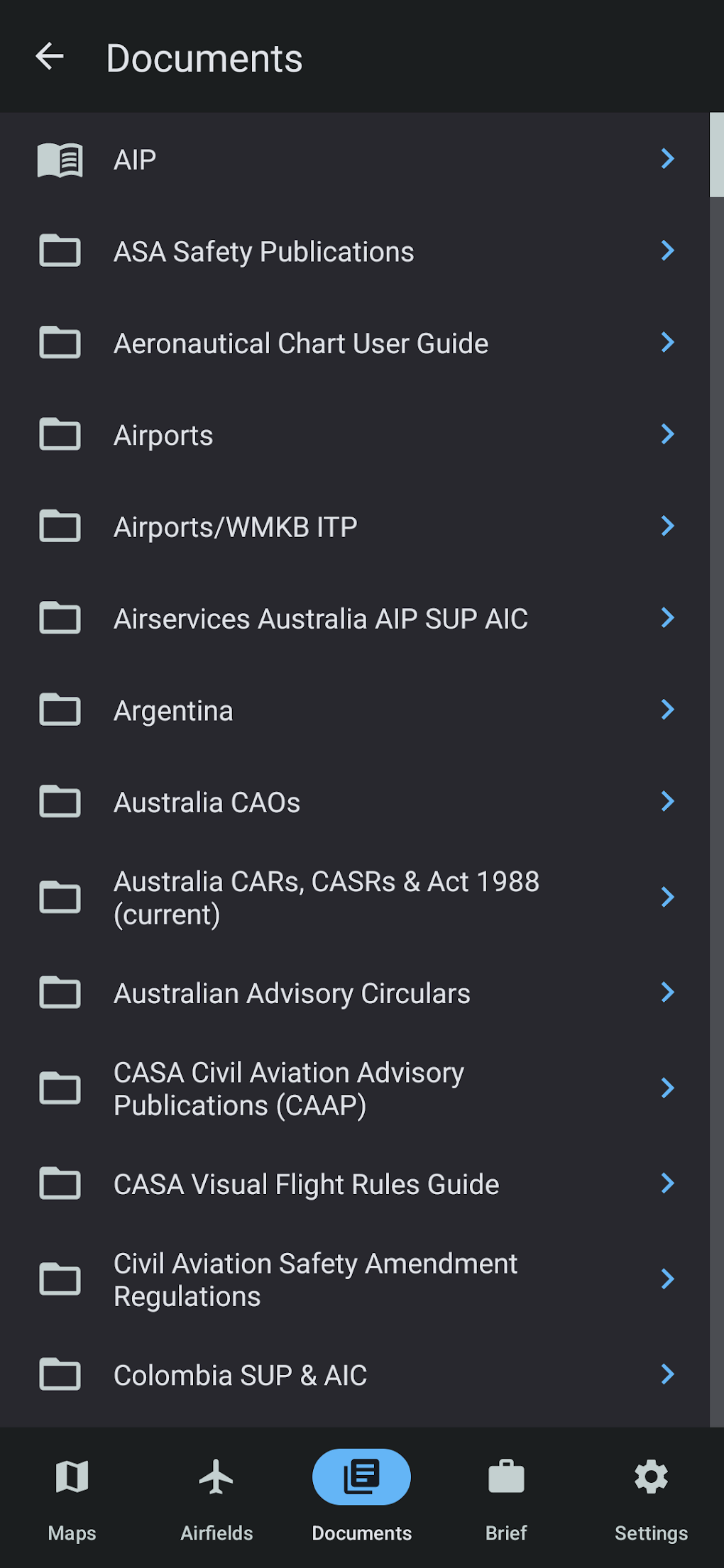Go back using the top arrow

pyautogui.click(x=50, y=57)
